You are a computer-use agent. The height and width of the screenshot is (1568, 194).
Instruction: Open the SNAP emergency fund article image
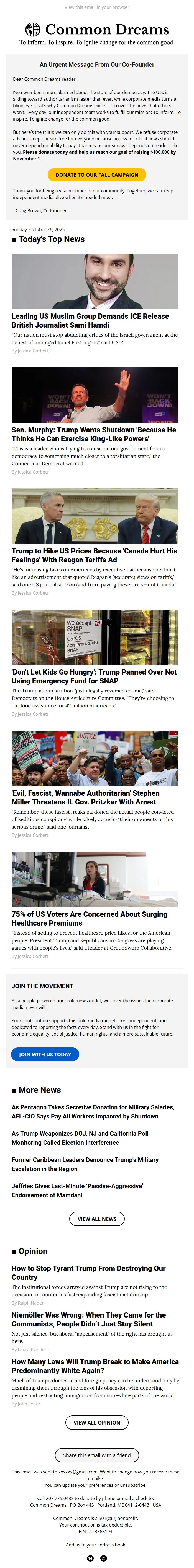[x=95, y=637]
